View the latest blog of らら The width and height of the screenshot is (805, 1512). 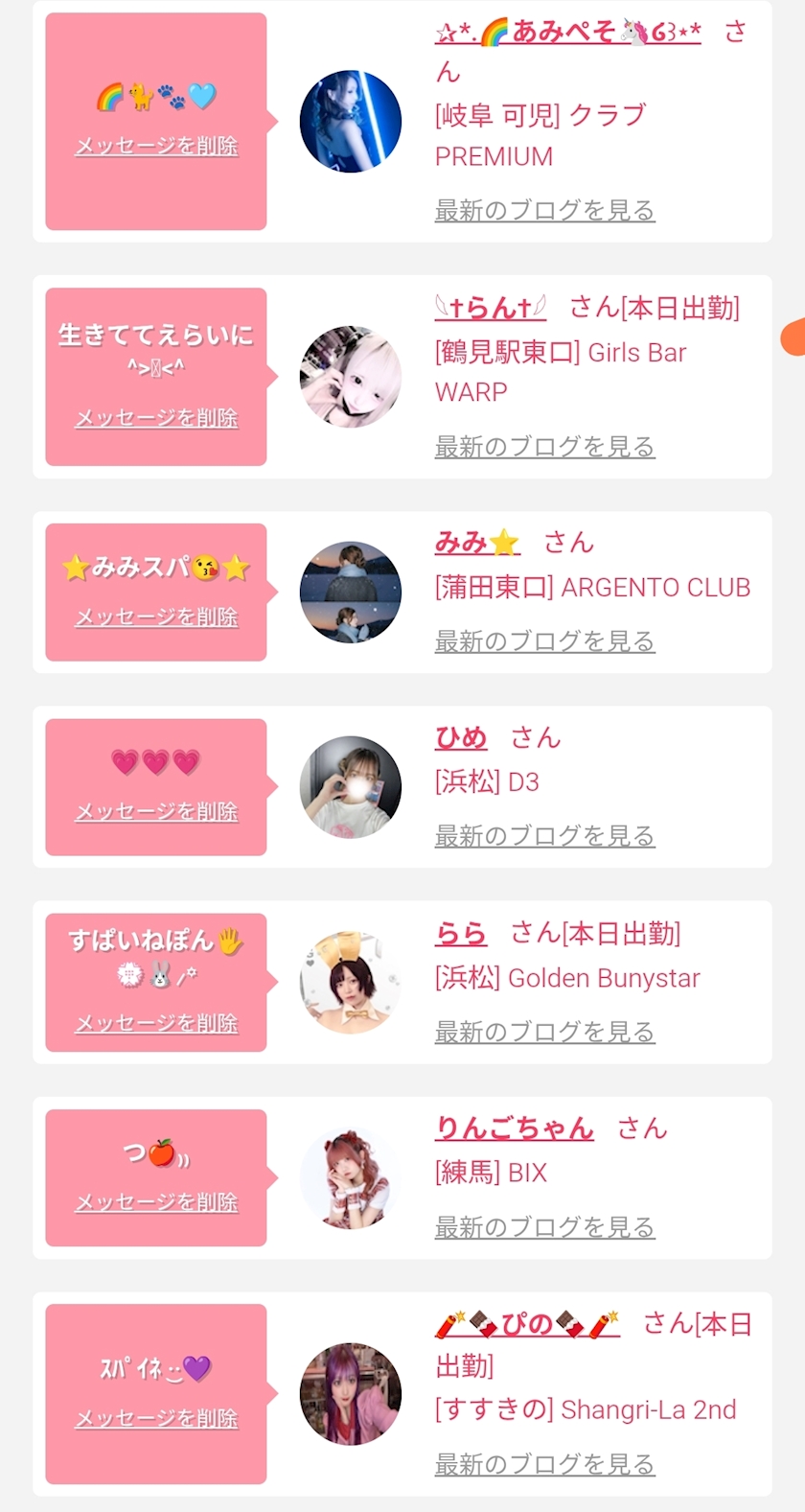pyautogui.click(x=544, y=1031)
